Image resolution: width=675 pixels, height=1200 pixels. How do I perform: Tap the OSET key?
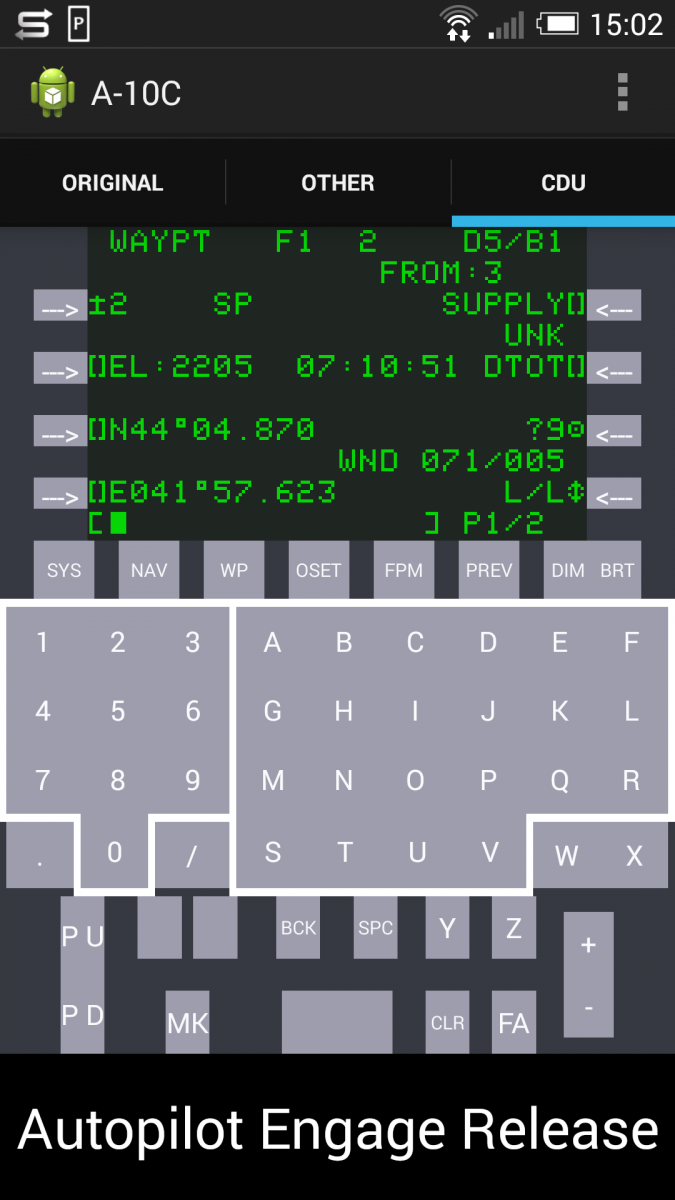319,570
